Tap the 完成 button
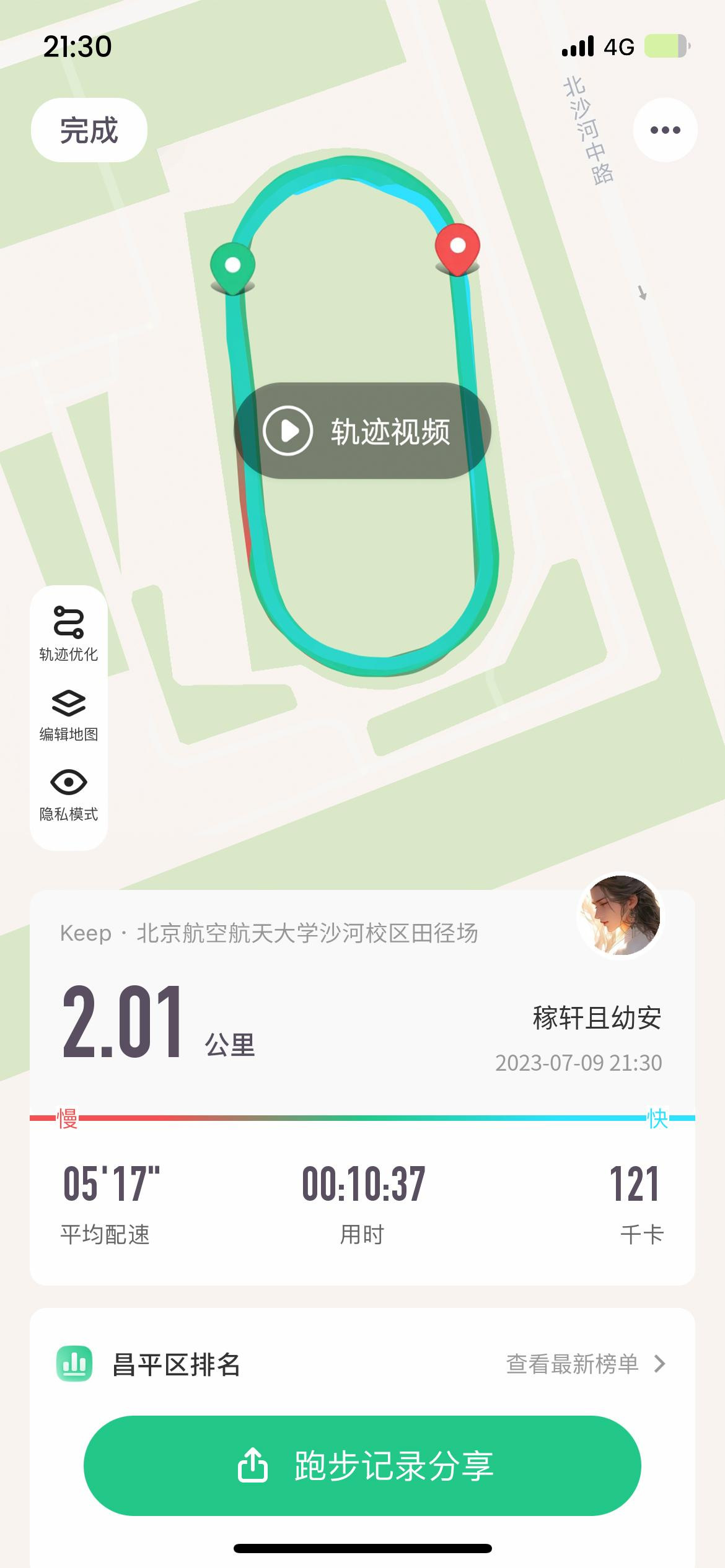 (89, 130)
